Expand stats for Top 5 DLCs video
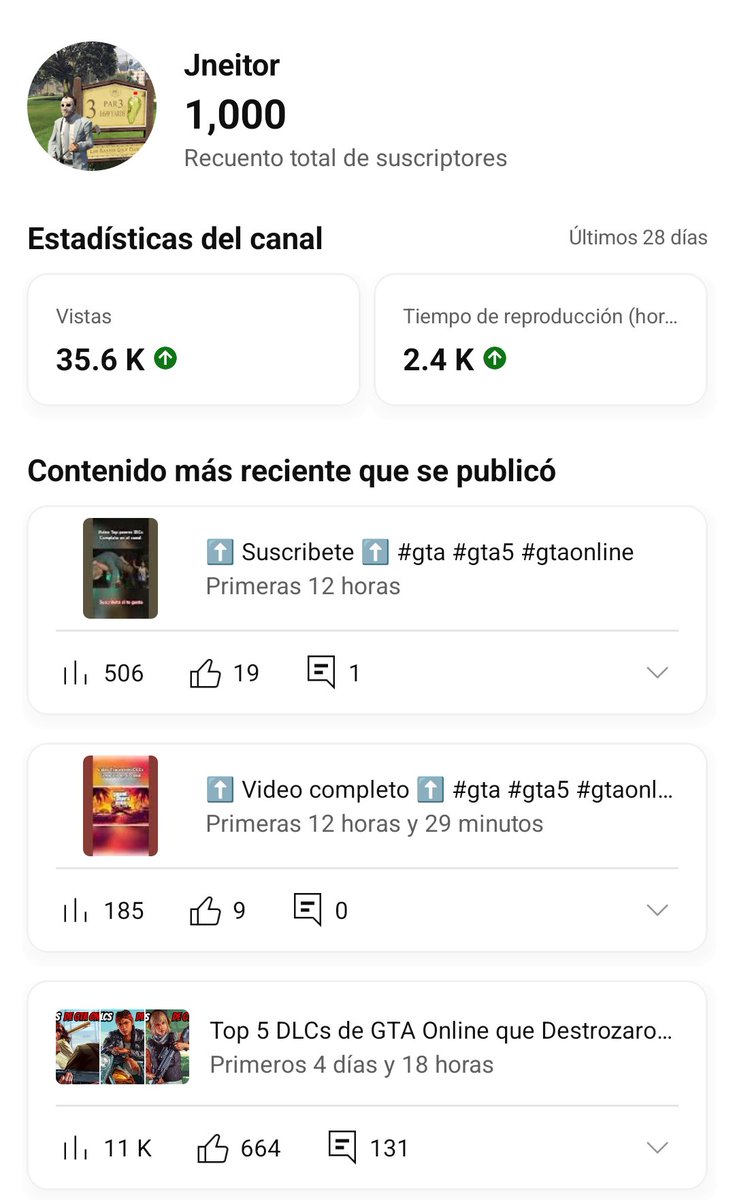 point(657,1148)
